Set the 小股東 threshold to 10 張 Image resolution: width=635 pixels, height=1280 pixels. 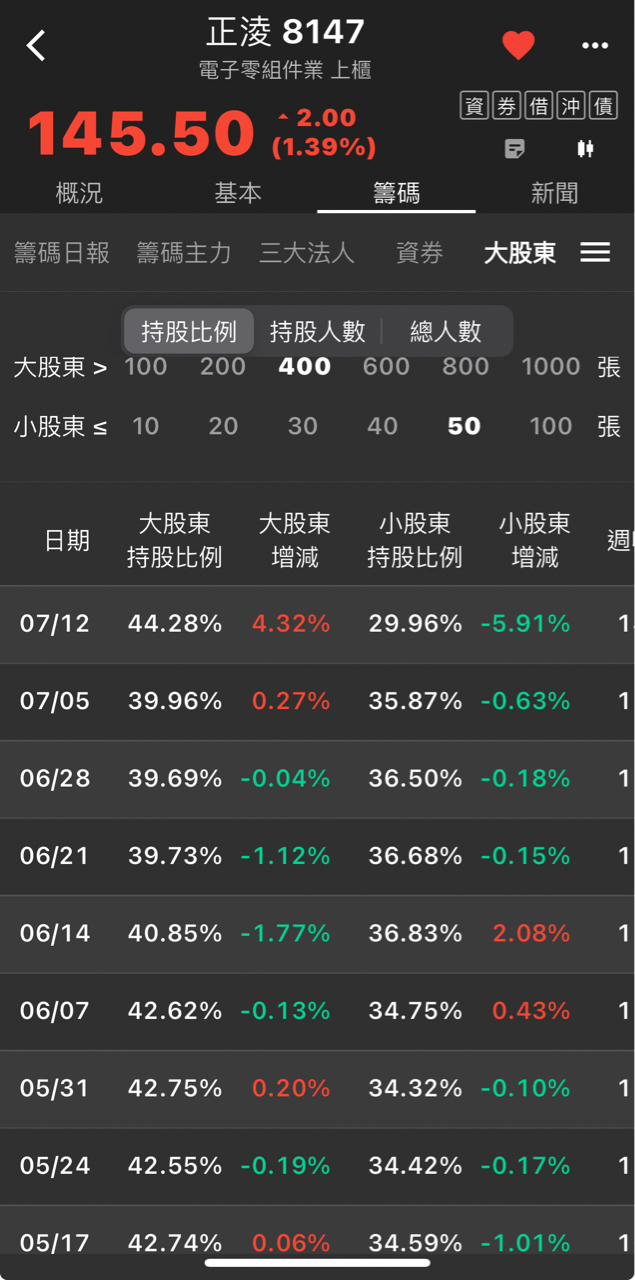(146, 427)
